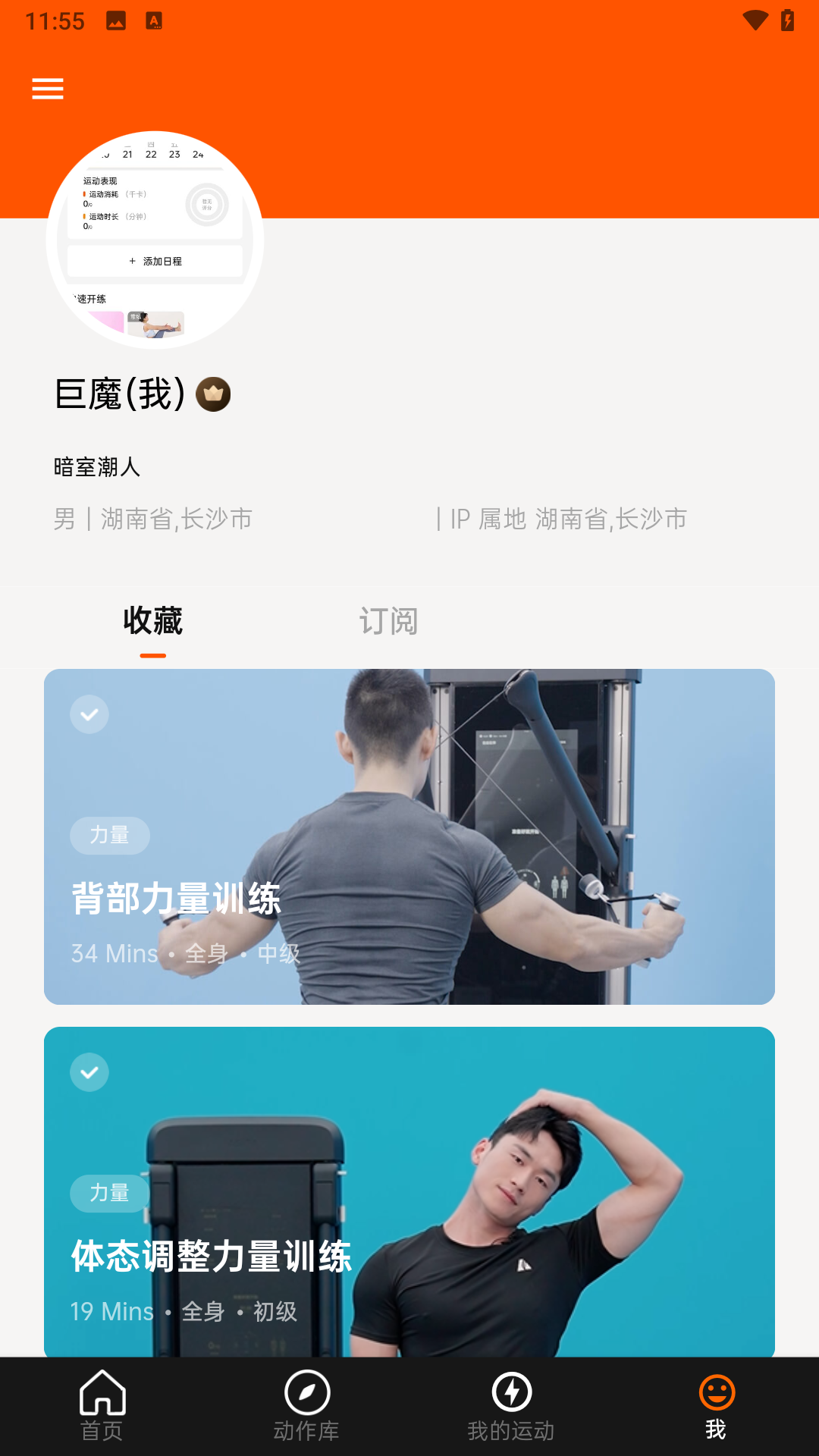
Task: Toggle the checkmark on 体态调整力量训练 card
Action: point(89,1072)
